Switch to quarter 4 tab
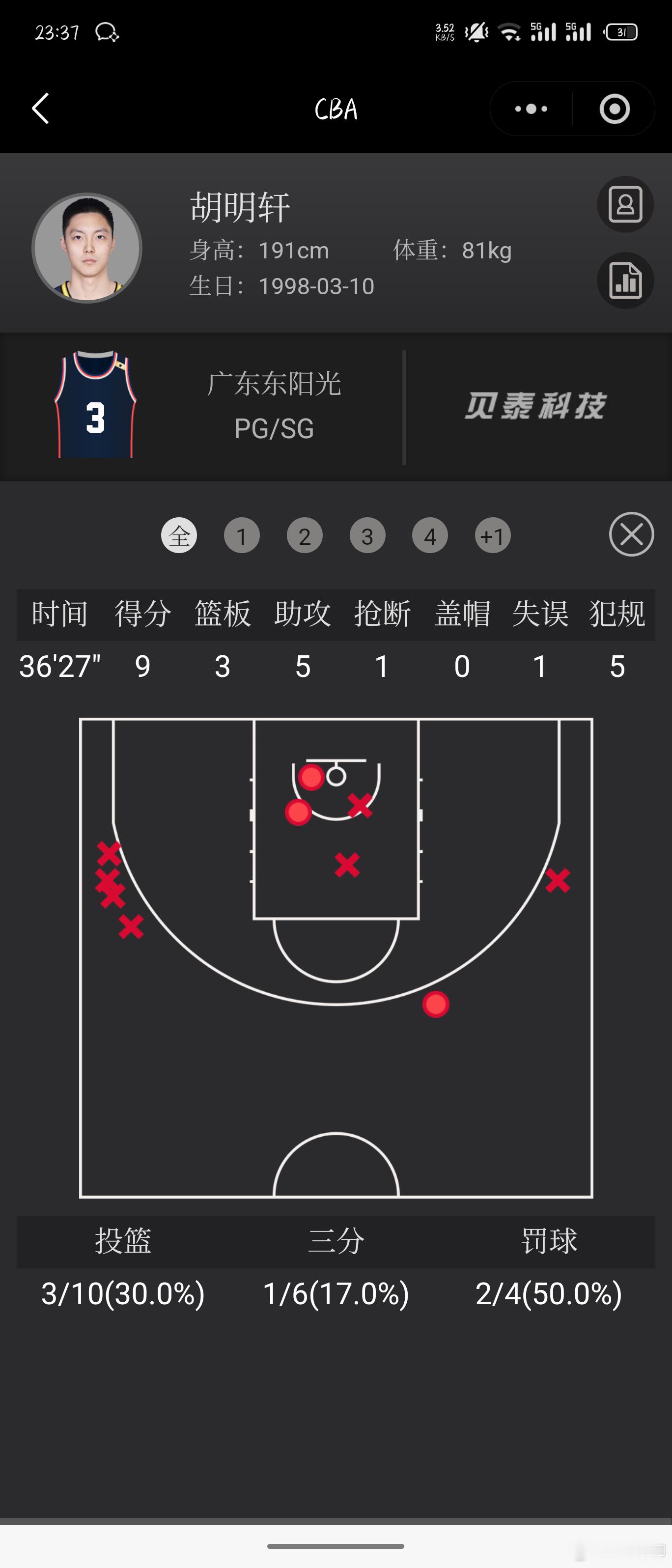 point(430,535)
